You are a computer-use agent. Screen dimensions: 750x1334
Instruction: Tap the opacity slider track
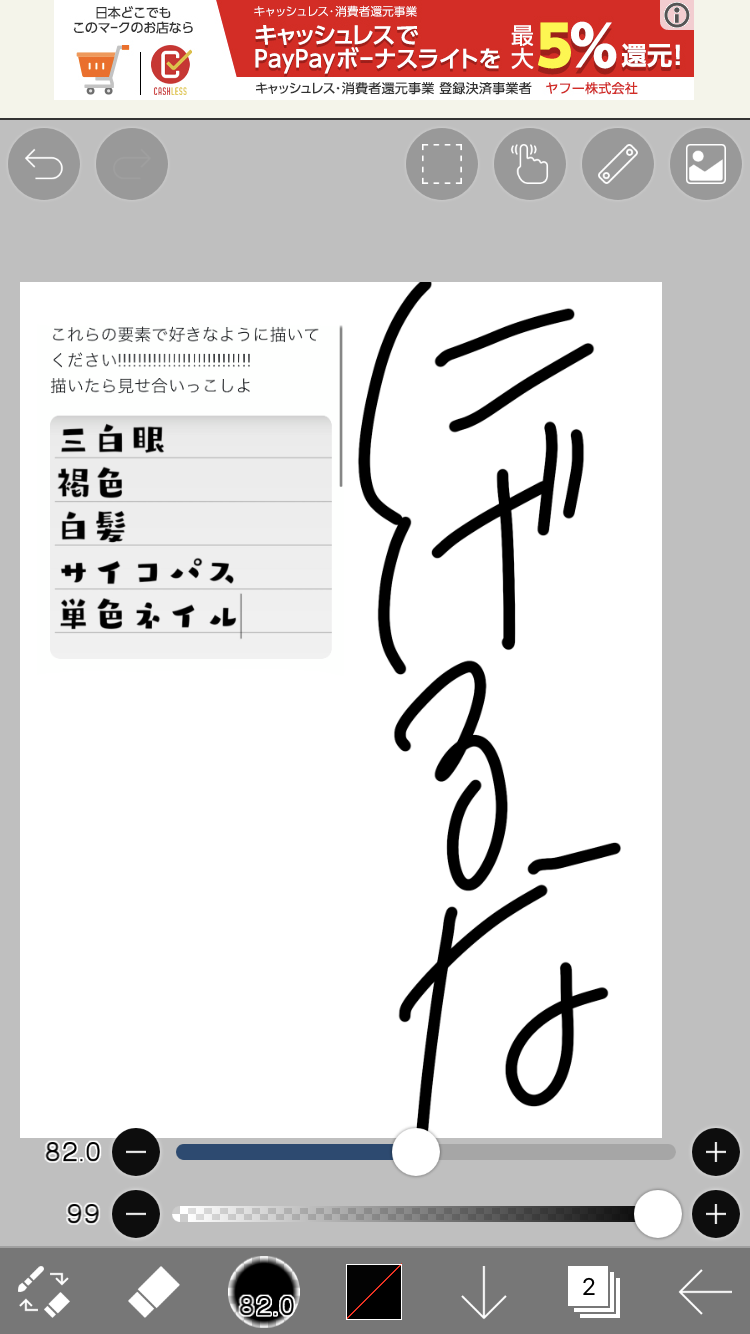(400, 1214)
